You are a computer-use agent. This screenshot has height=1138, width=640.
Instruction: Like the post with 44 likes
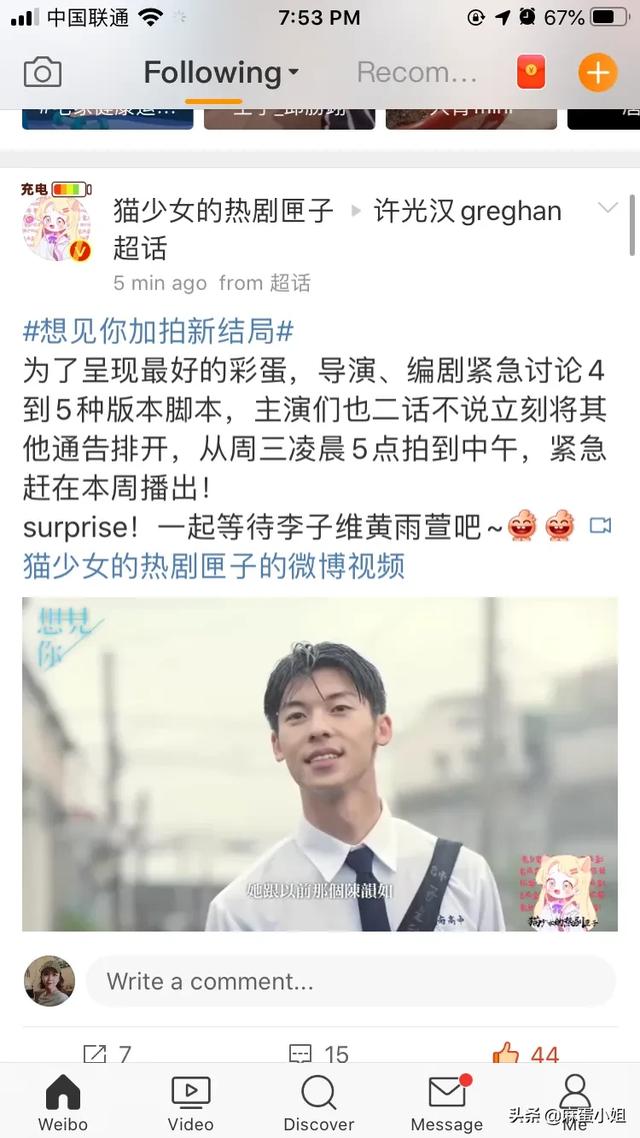coord(525,1054)
